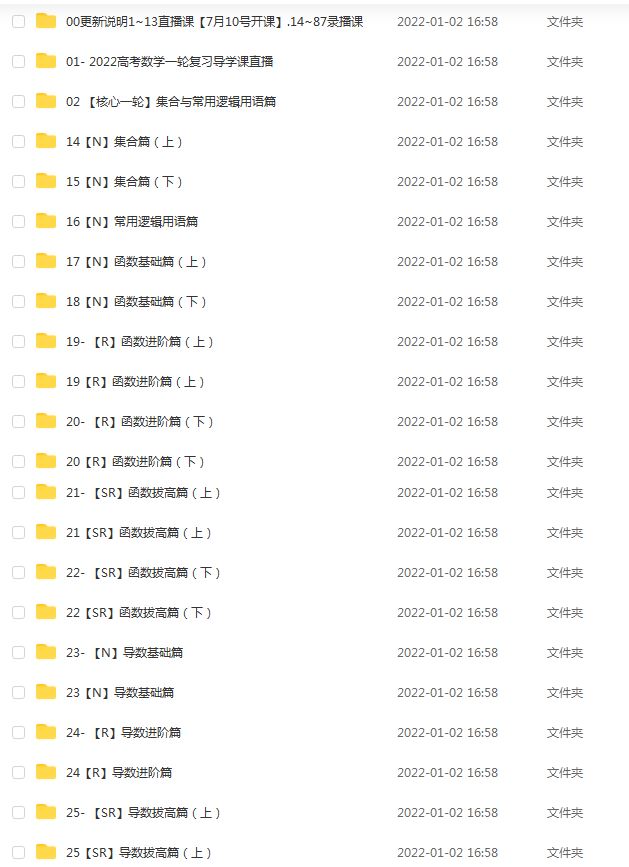This screenshot has height=867, width=629.
Task: Open the 14【N】集合篇（上）folder
Action: coord(124,141)
